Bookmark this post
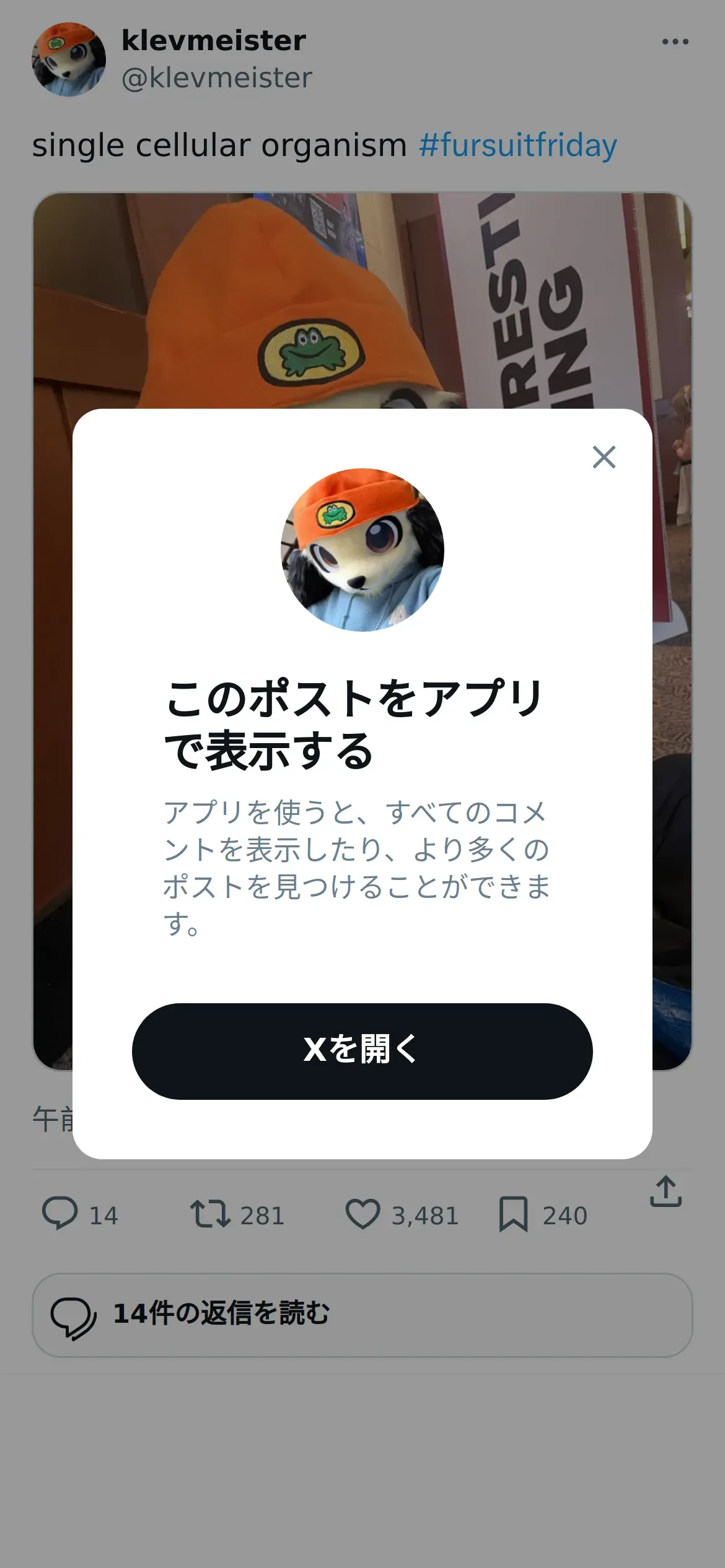Viewport: 725px width, 1568px height. tap(513, 1214)
